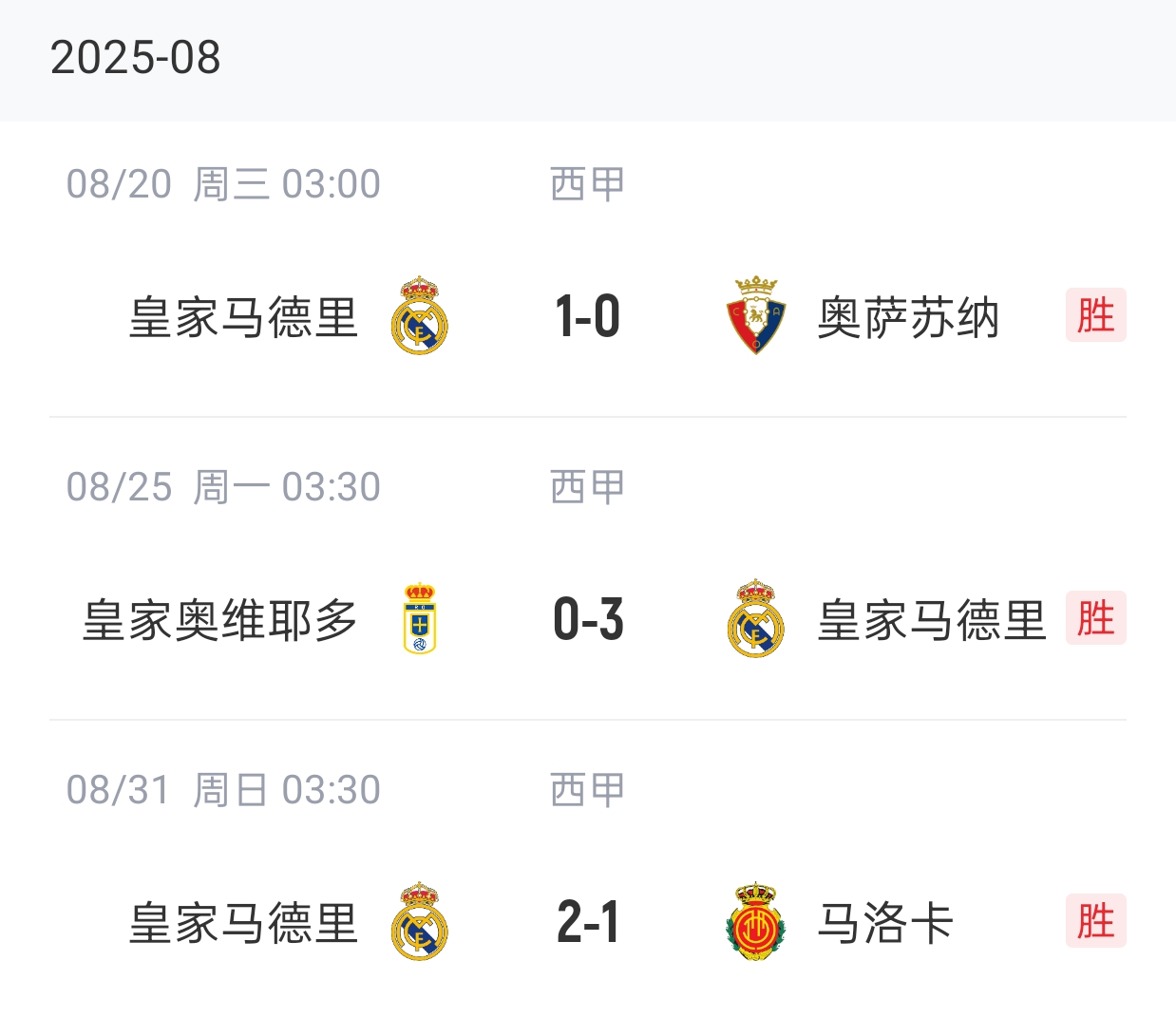Image resolution: width=1176 pixels, height=1017 pixels.
Task: Open the Real Madrid vs Mallorca 2-1 match
Action: [x=587, y=922]
